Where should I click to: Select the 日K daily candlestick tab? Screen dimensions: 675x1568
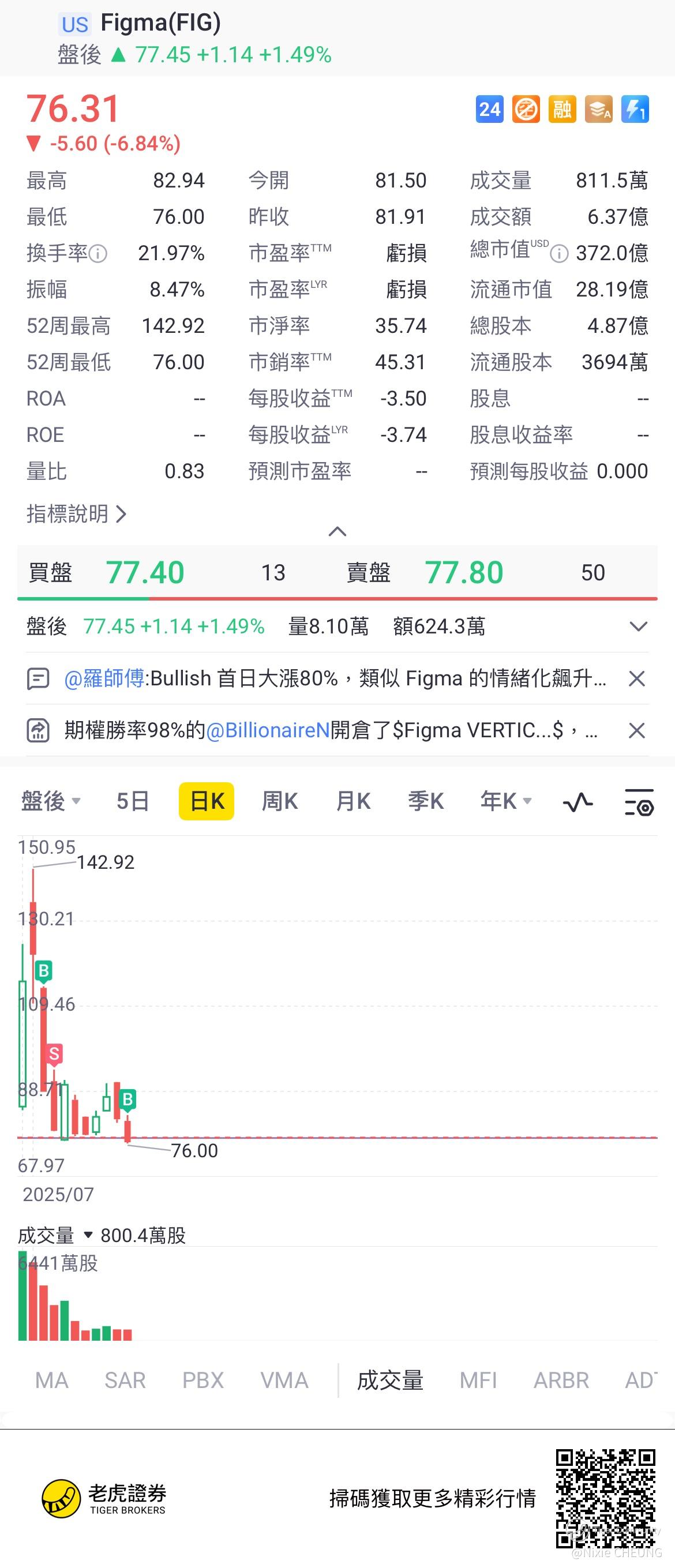(x=207, y=801)
